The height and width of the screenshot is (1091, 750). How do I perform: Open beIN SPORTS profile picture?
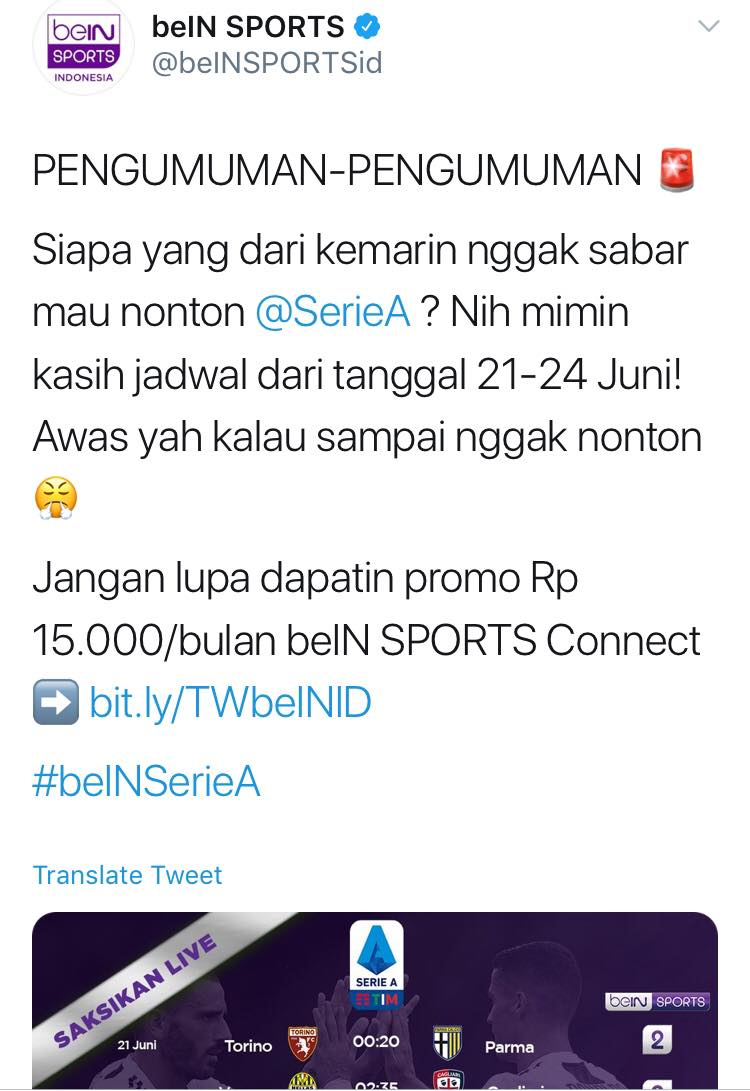84,48
